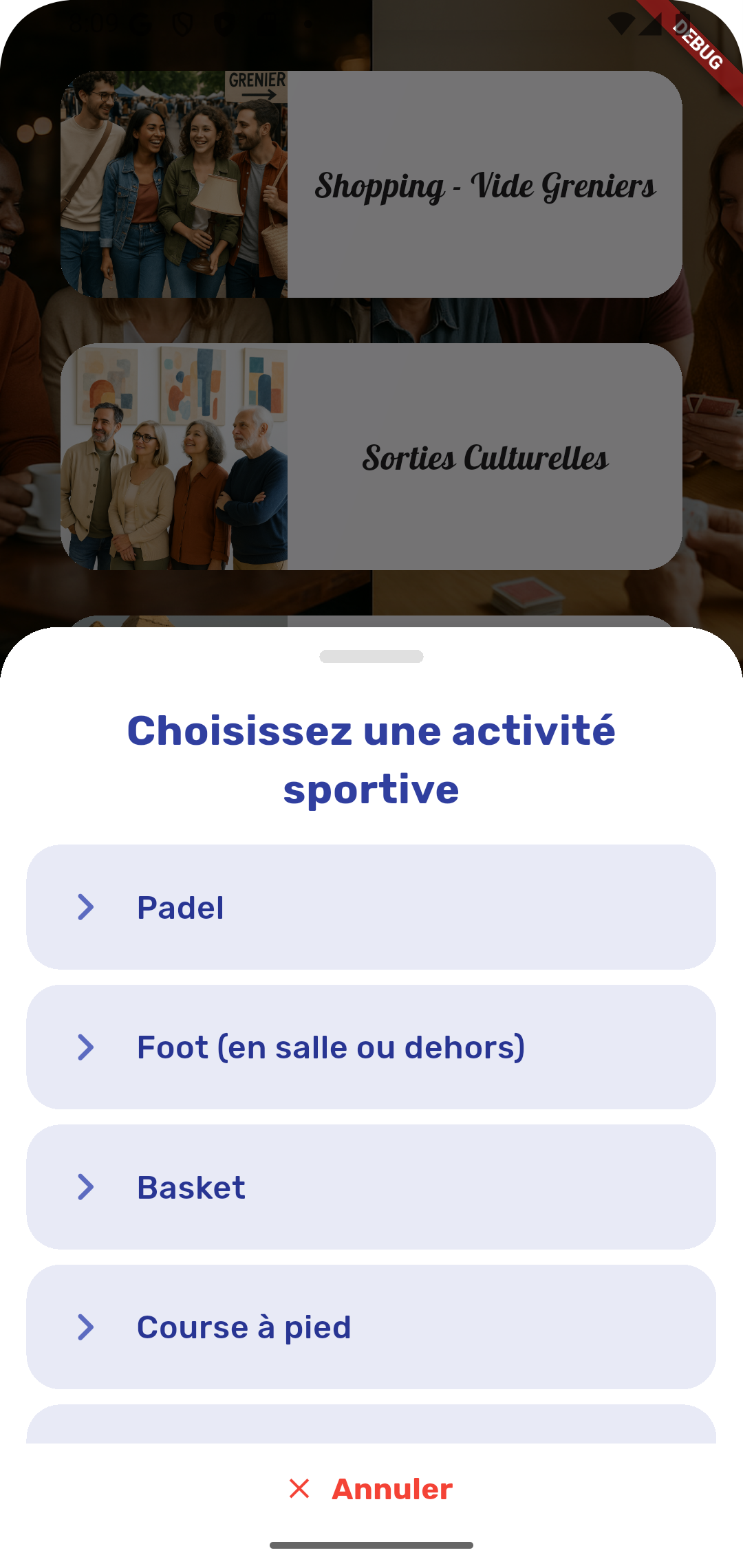Click the chevron icon next to Basket
Image resolution: width=743 pixels, height=1568 pixels.
tap(85, 1186)
